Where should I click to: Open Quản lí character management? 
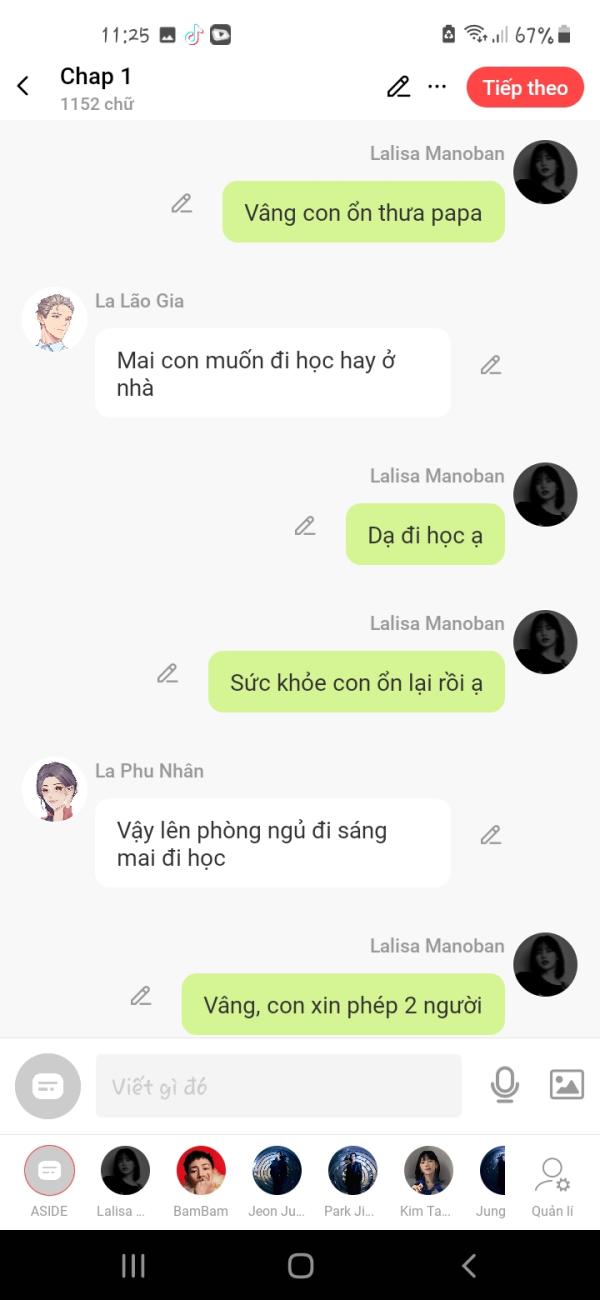[x=552, y=1180]
